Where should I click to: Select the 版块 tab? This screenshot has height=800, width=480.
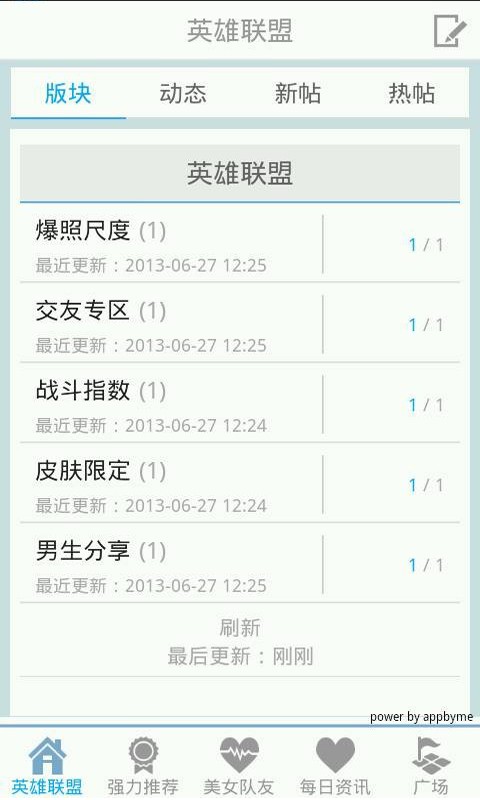click(68, 93)
